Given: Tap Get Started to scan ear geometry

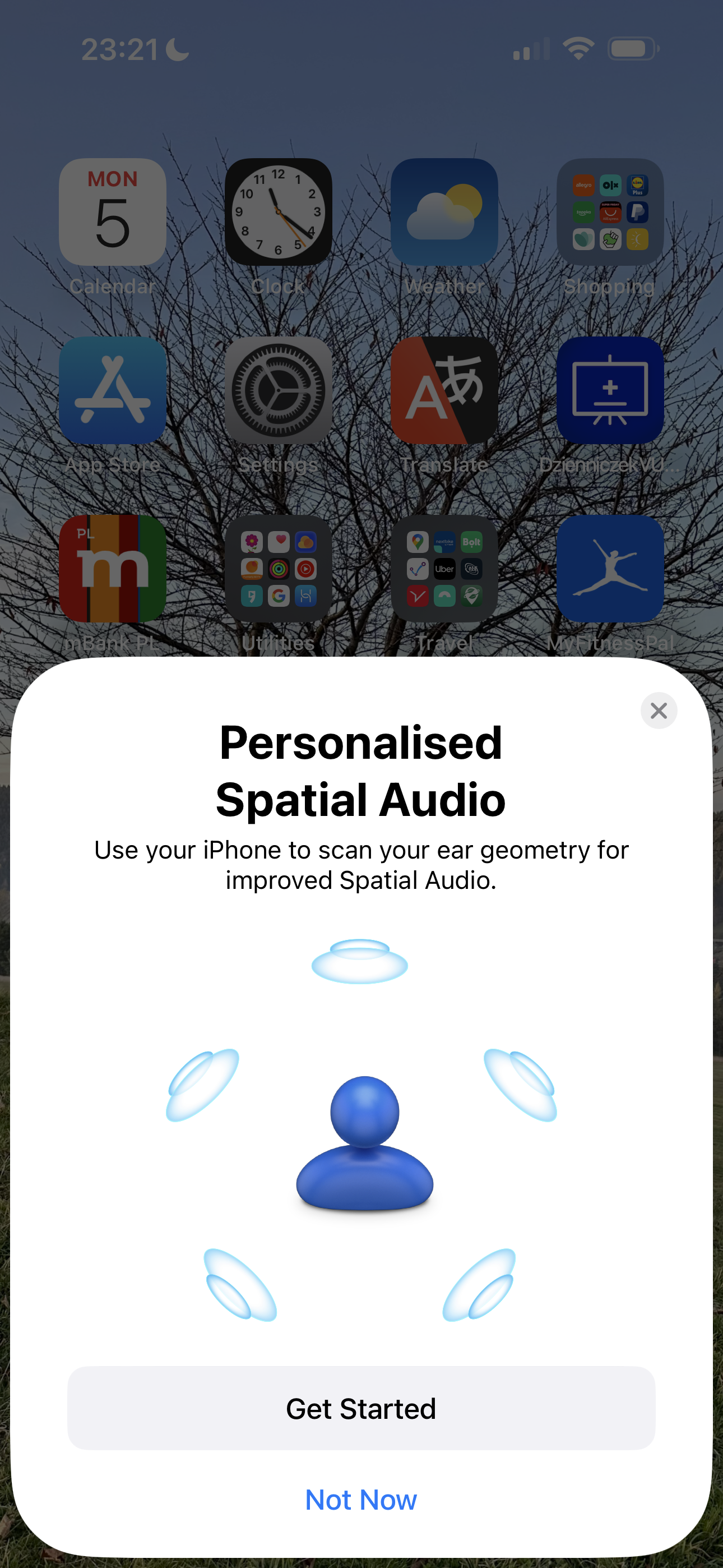Looking at the screenshot, I should click(x=361, y=1408).
